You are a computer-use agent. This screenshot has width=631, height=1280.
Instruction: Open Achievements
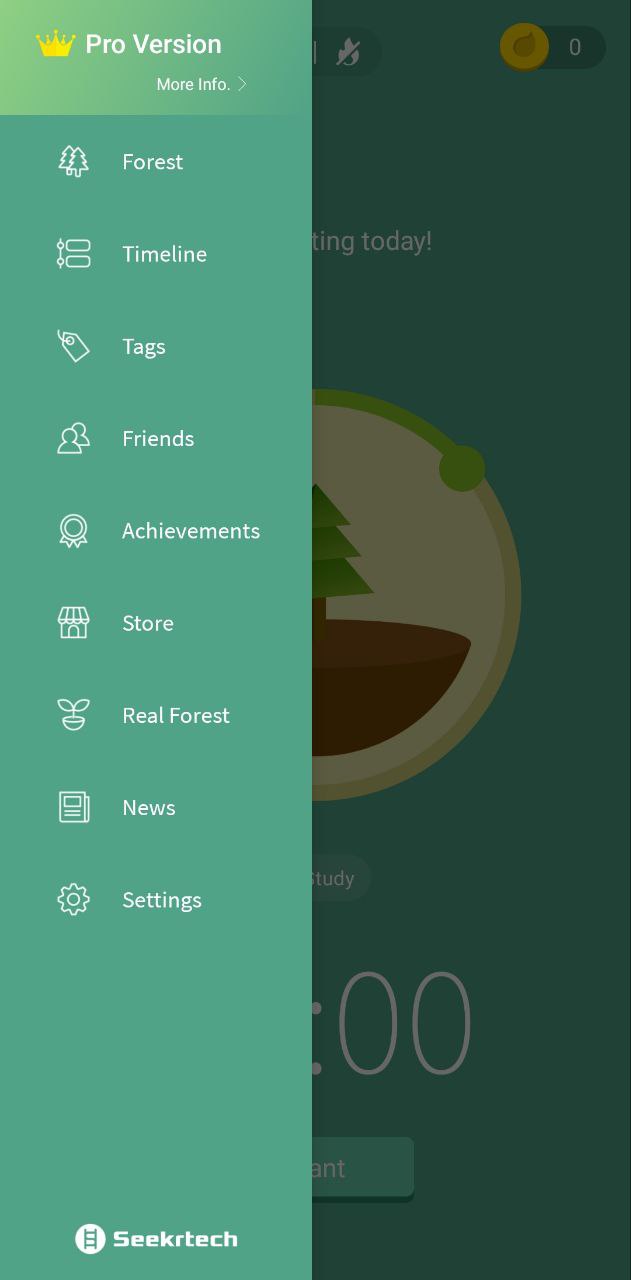pos(190,531)
